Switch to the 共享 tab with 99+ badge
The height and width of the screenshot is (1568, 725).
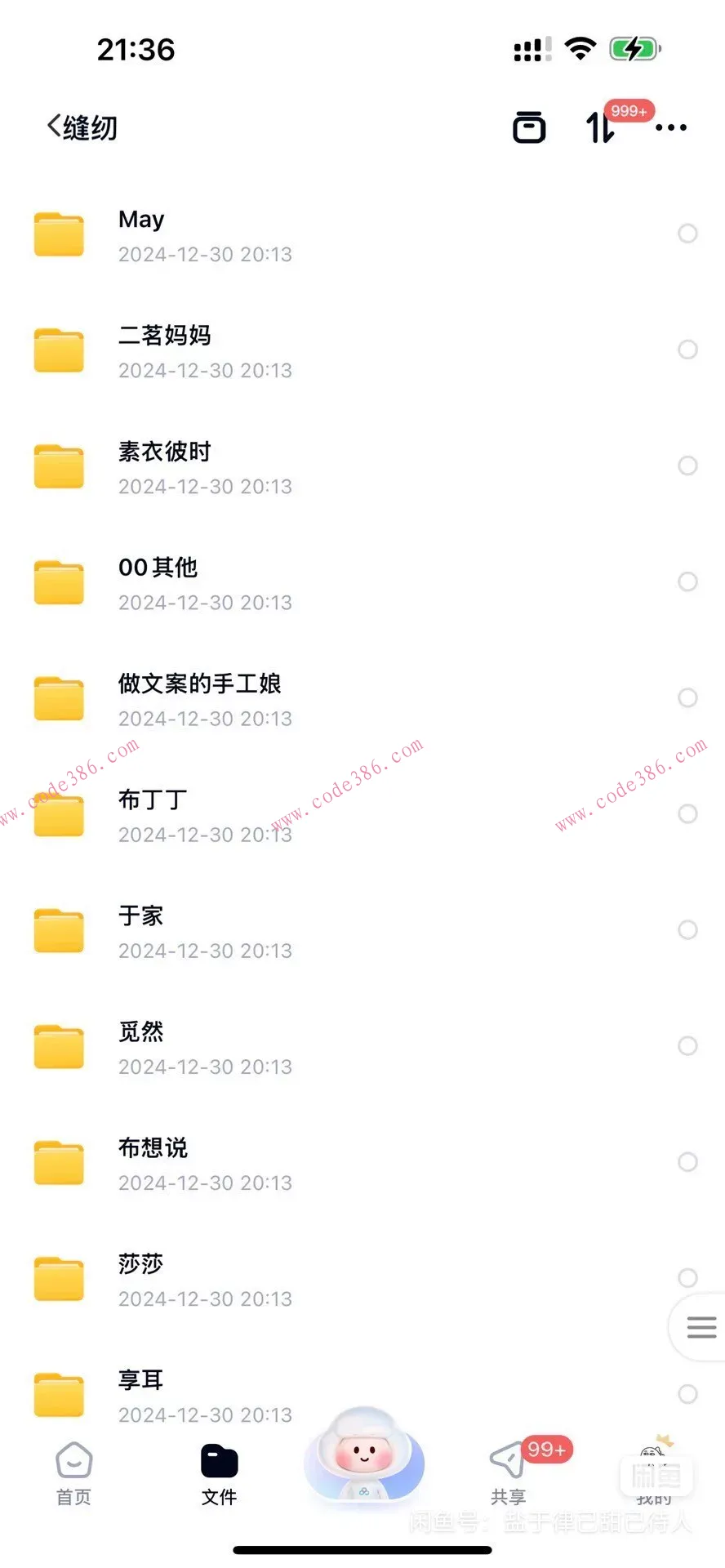[x=507, y=1470]
